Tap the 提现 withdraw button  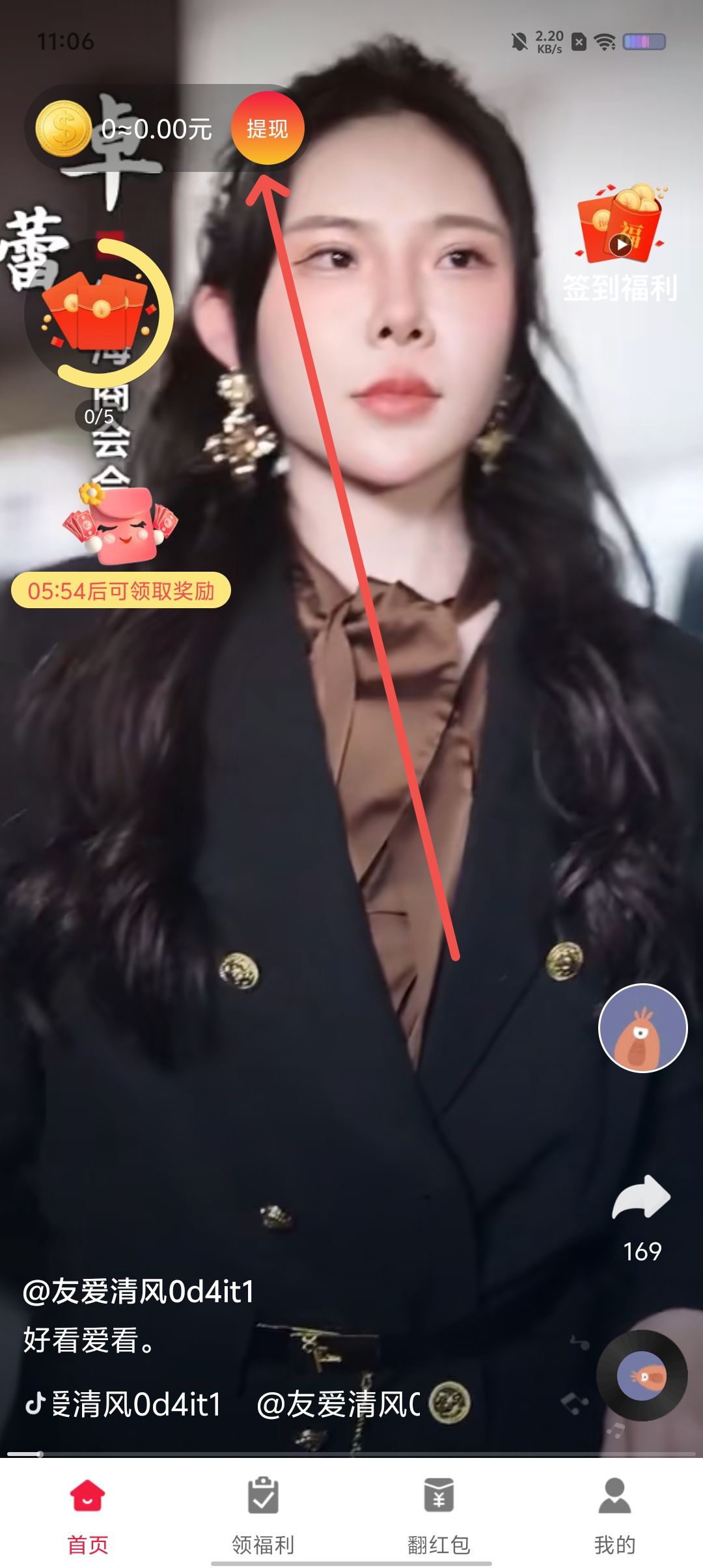tap(268, 129)
